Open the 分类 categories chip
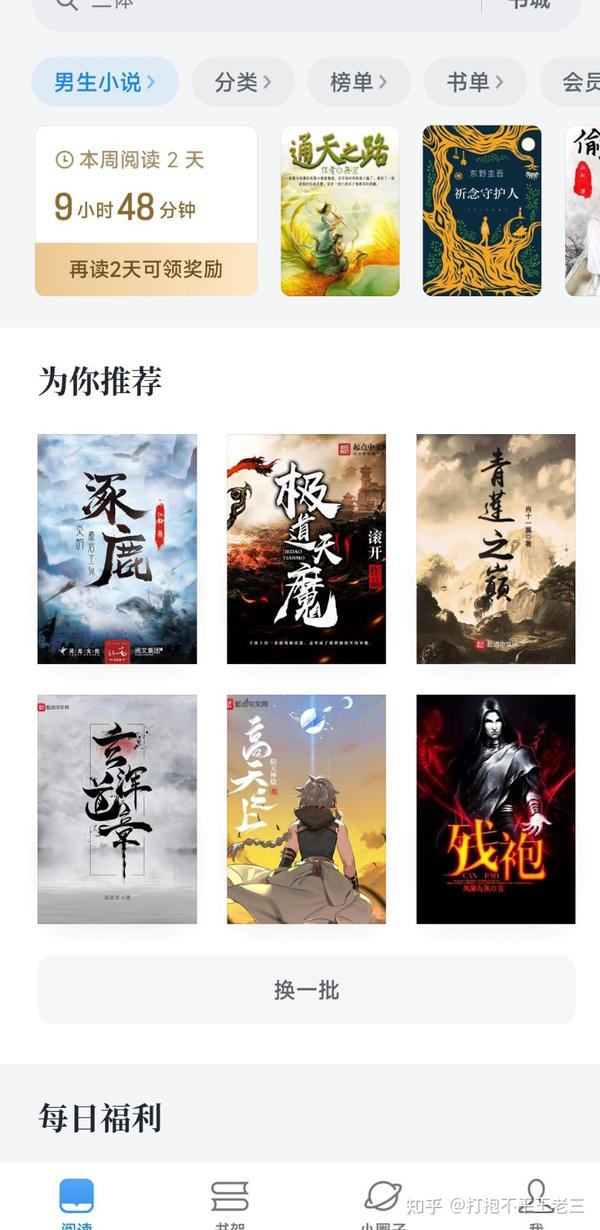Image resolution: width=600 pixels, height=1230 pixels. coord(243,82)
